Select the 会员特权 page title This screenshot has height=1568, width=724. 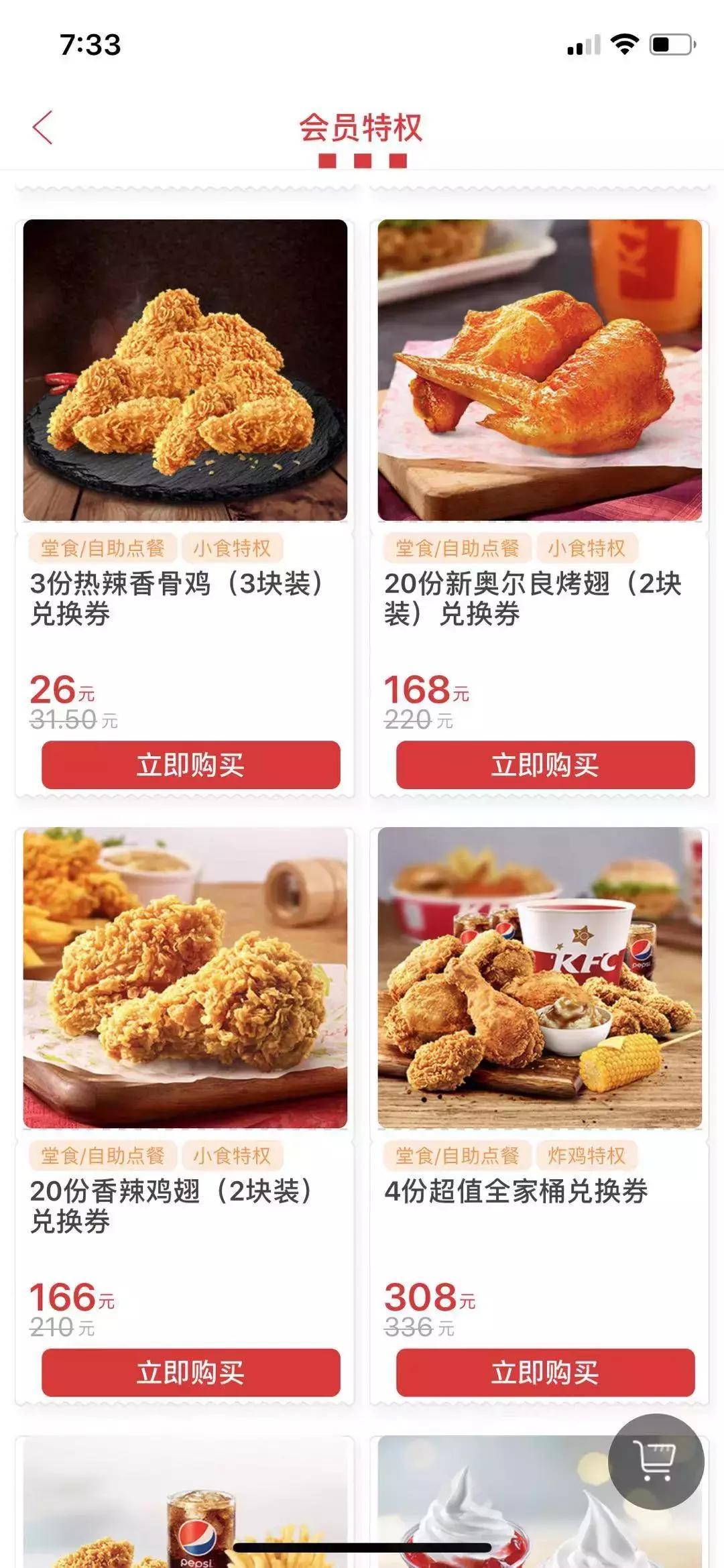(x=362, y=127)
